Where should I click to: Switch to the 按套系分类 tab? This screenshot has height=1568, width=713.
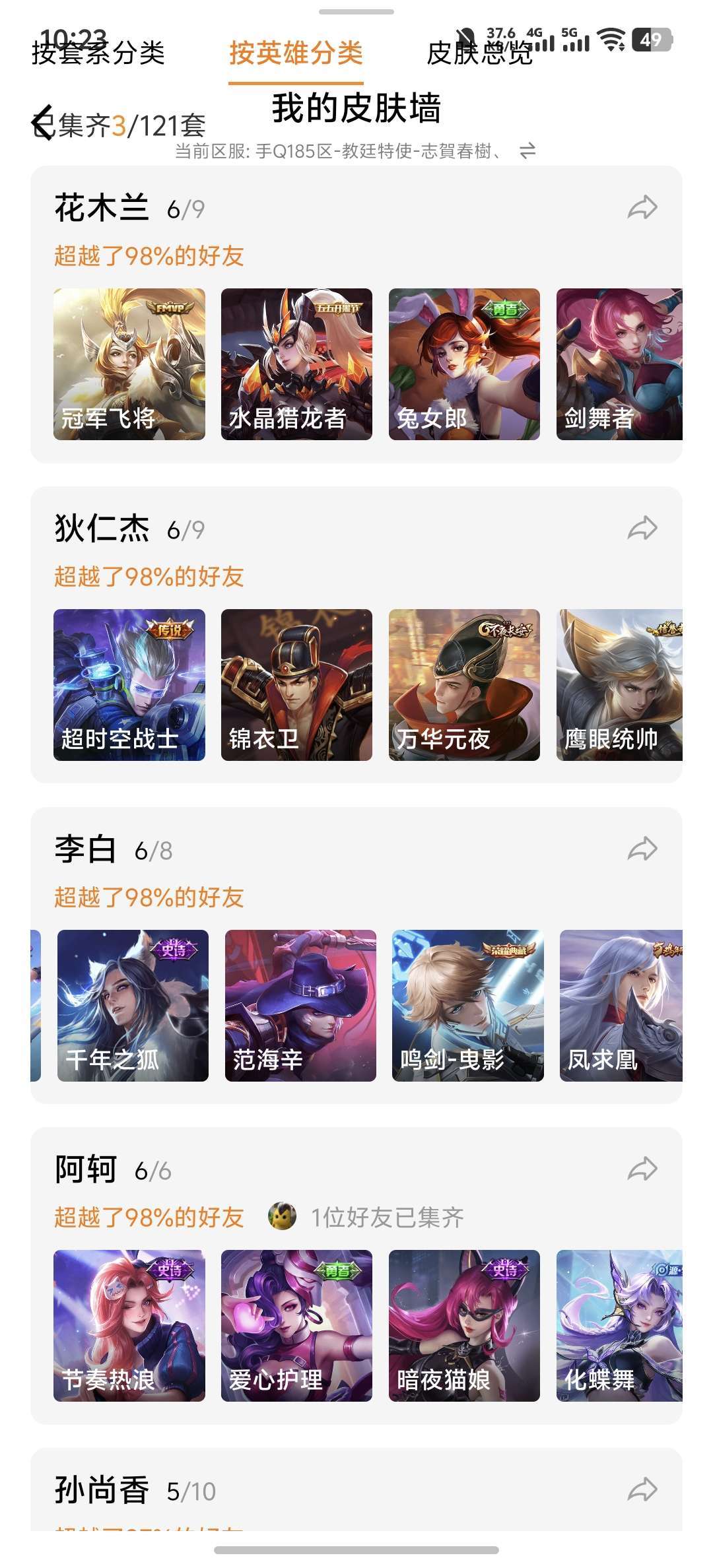click(x=98, y=53)
